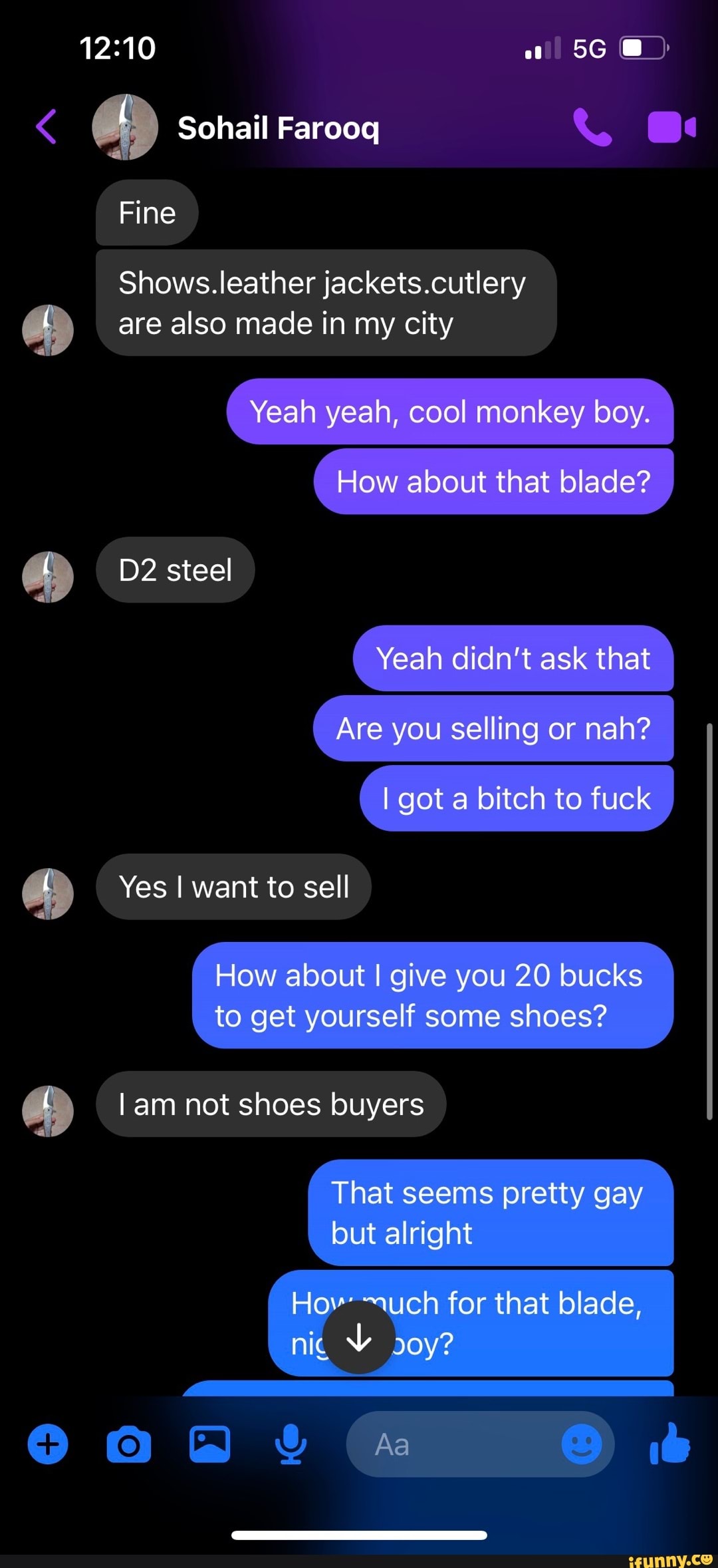Open the photo gallery picker
This screenshot has height=1568, width=718.
point(209,1444)
